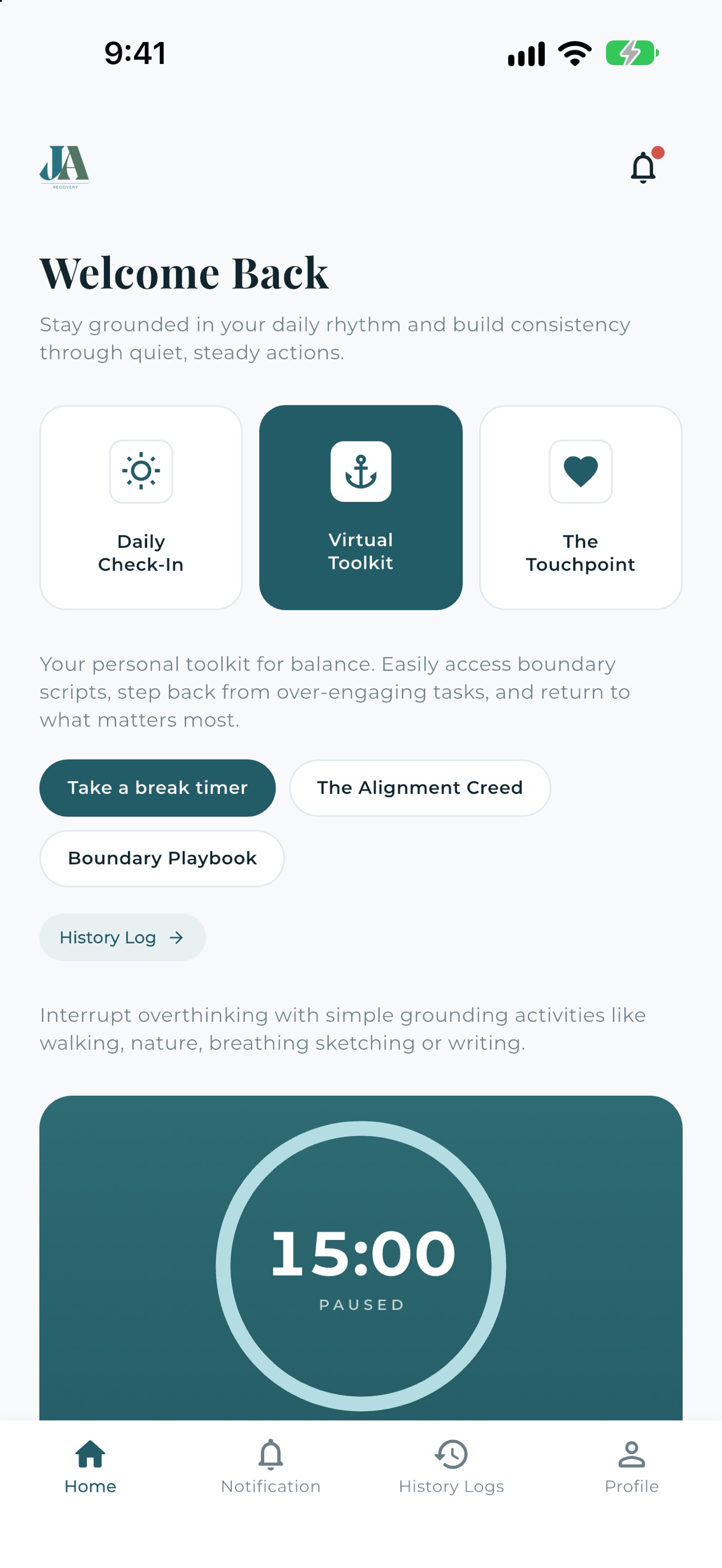722x1568 pixels.
Task: Switch to the Profile tab
Action: point(631,1467)
